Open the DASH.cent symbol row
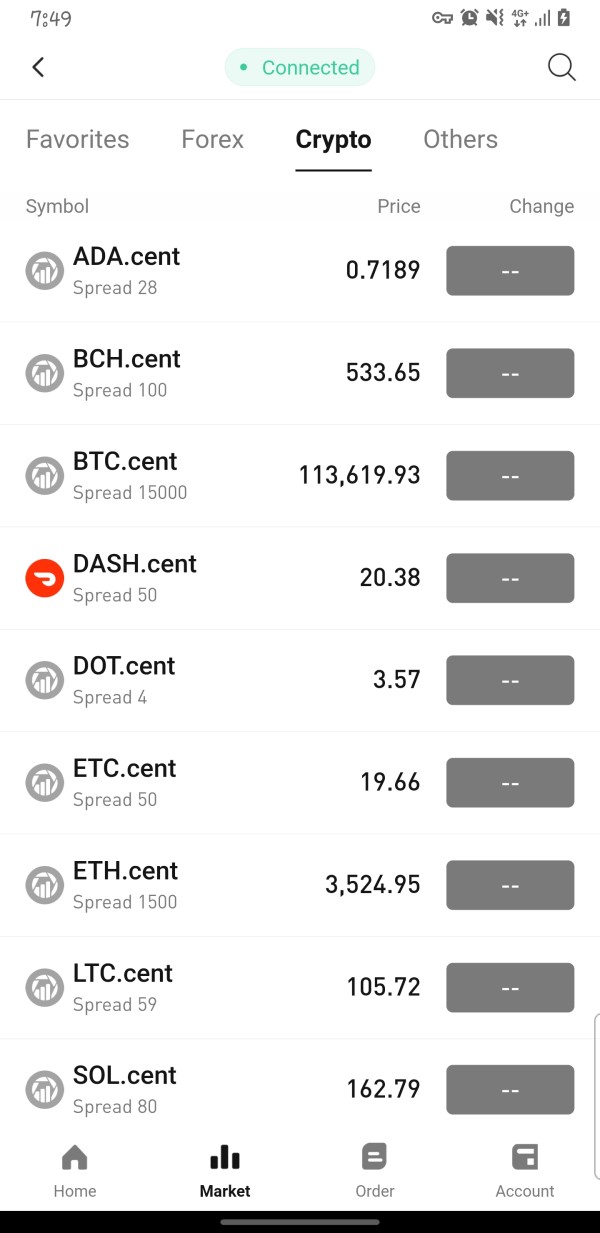600x1233 pixels. click(300, 578)
